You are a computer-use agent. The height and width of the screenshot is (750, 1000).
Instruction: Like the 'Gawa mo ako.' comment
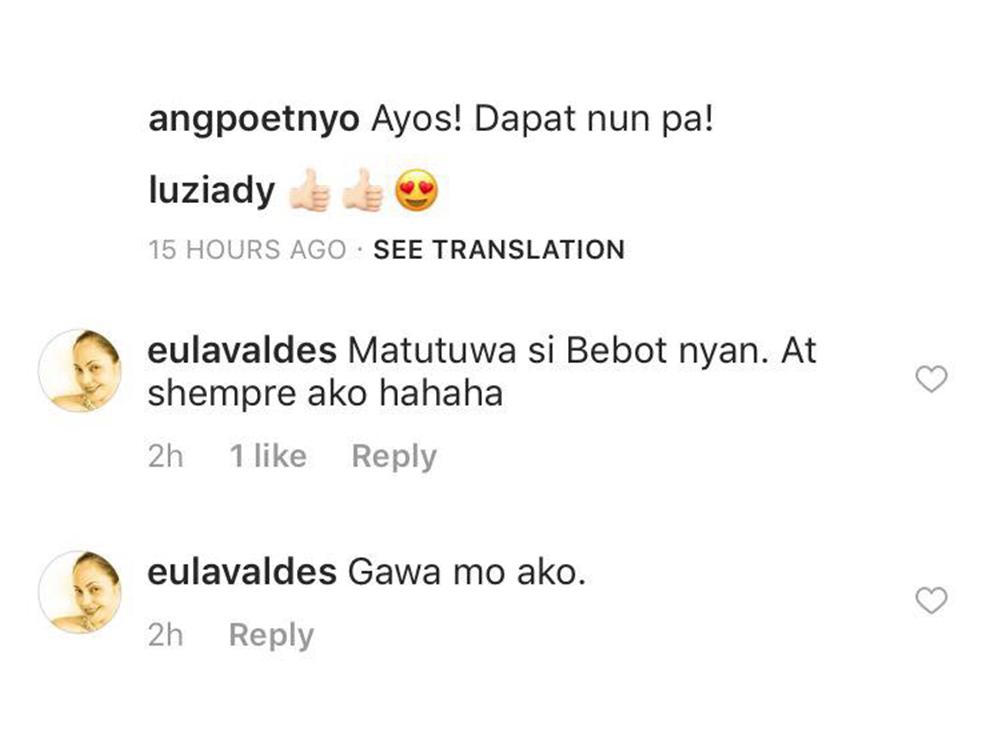[x=932, y=600]
